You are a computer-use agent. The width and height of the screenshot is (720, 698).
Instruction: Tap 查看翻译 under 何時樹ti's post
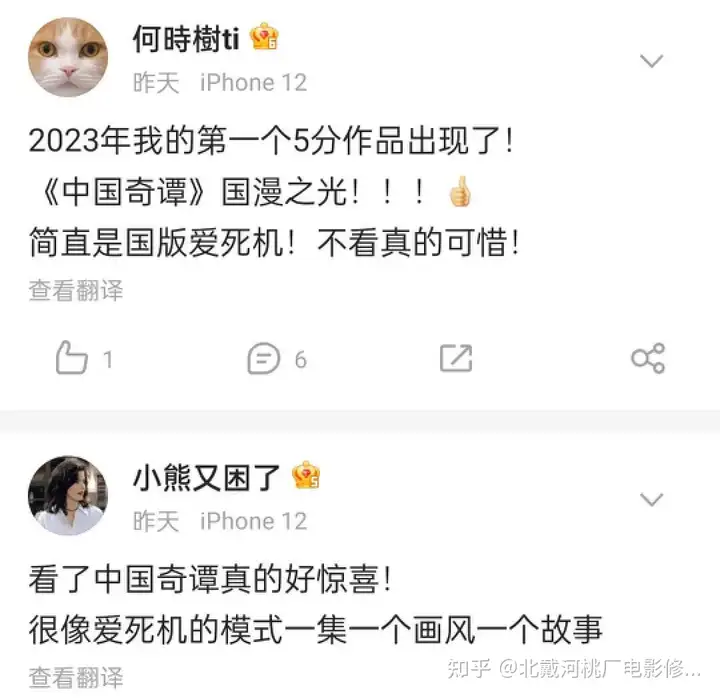[76, 291]
